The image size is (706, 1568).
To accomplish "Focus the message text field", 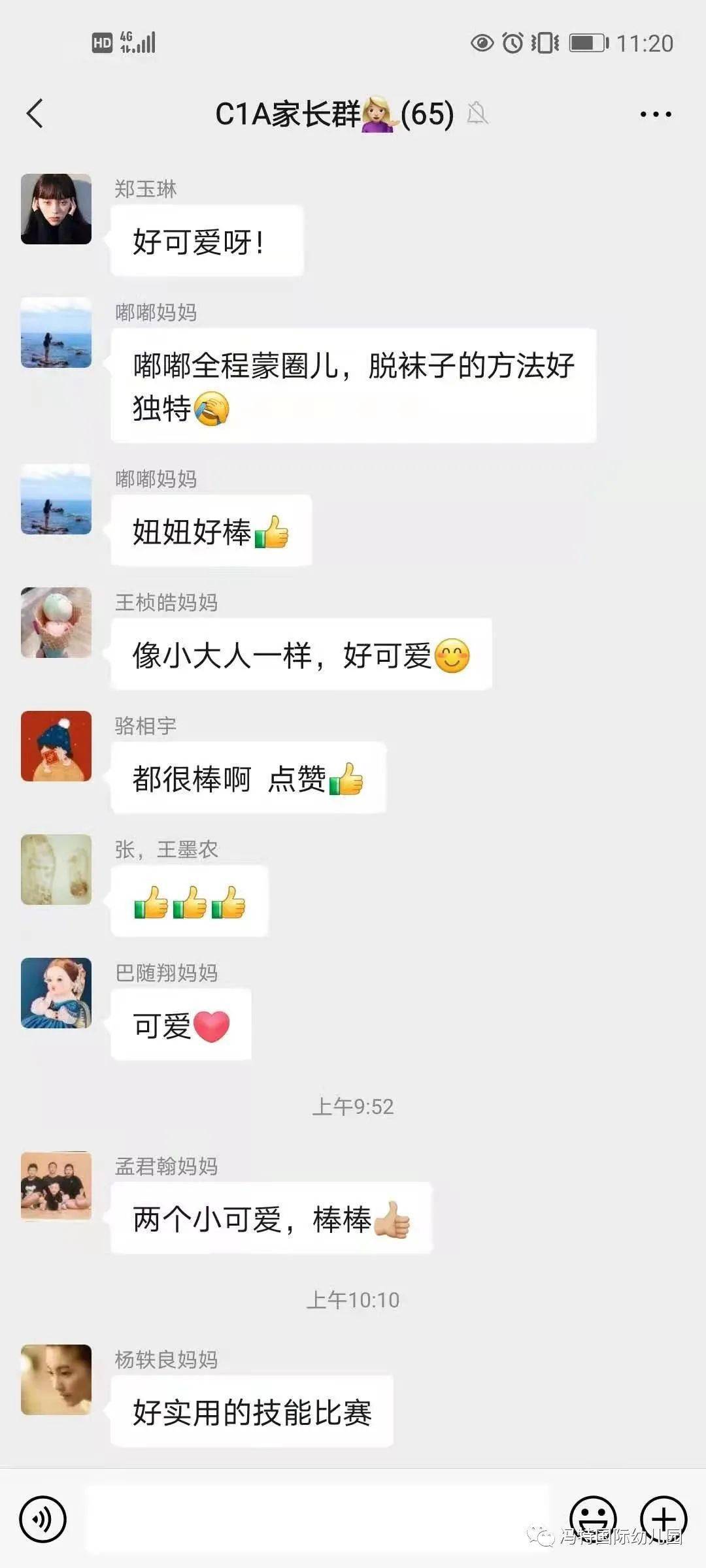I will point(317,1520).
